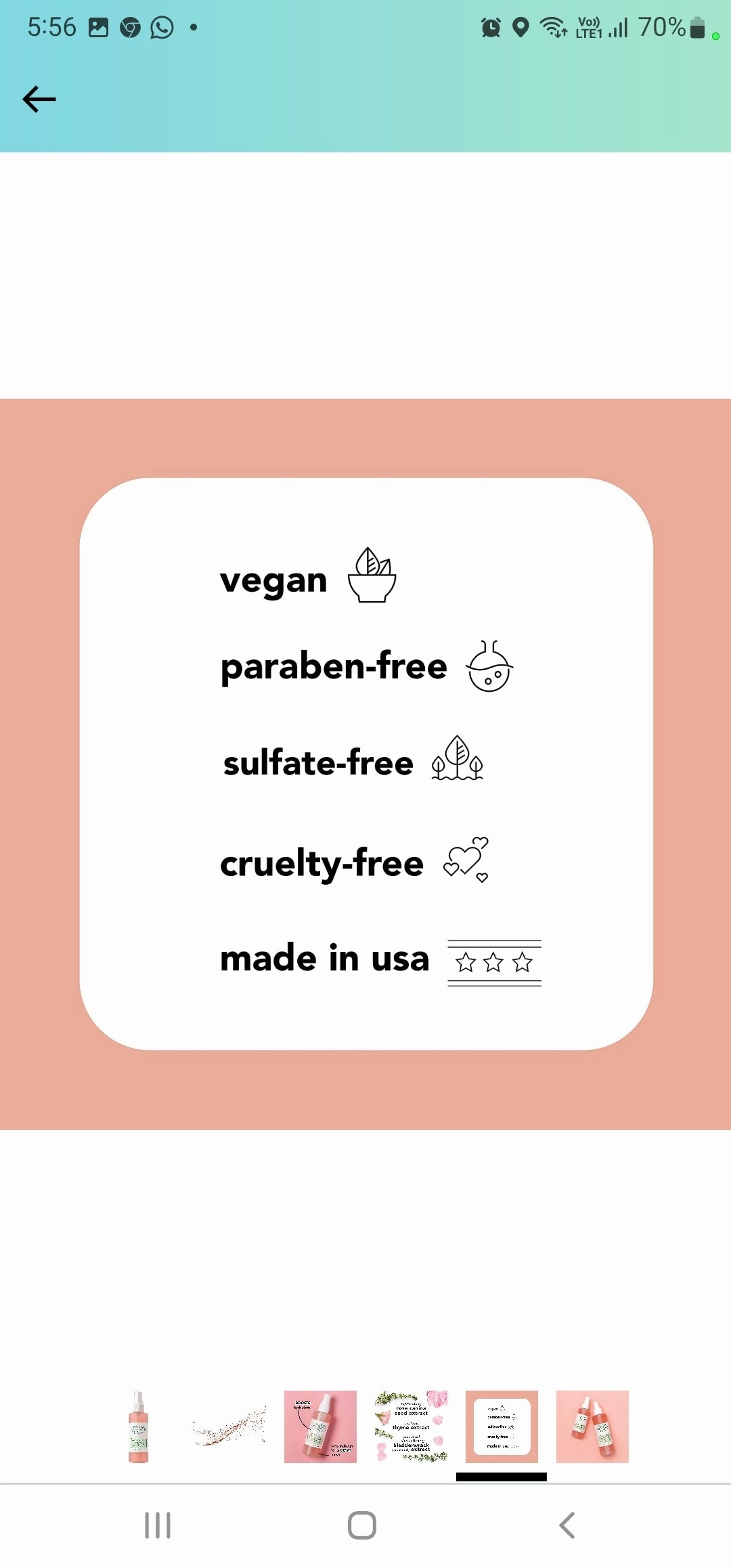Tap the system home button

pos(362,1525)
